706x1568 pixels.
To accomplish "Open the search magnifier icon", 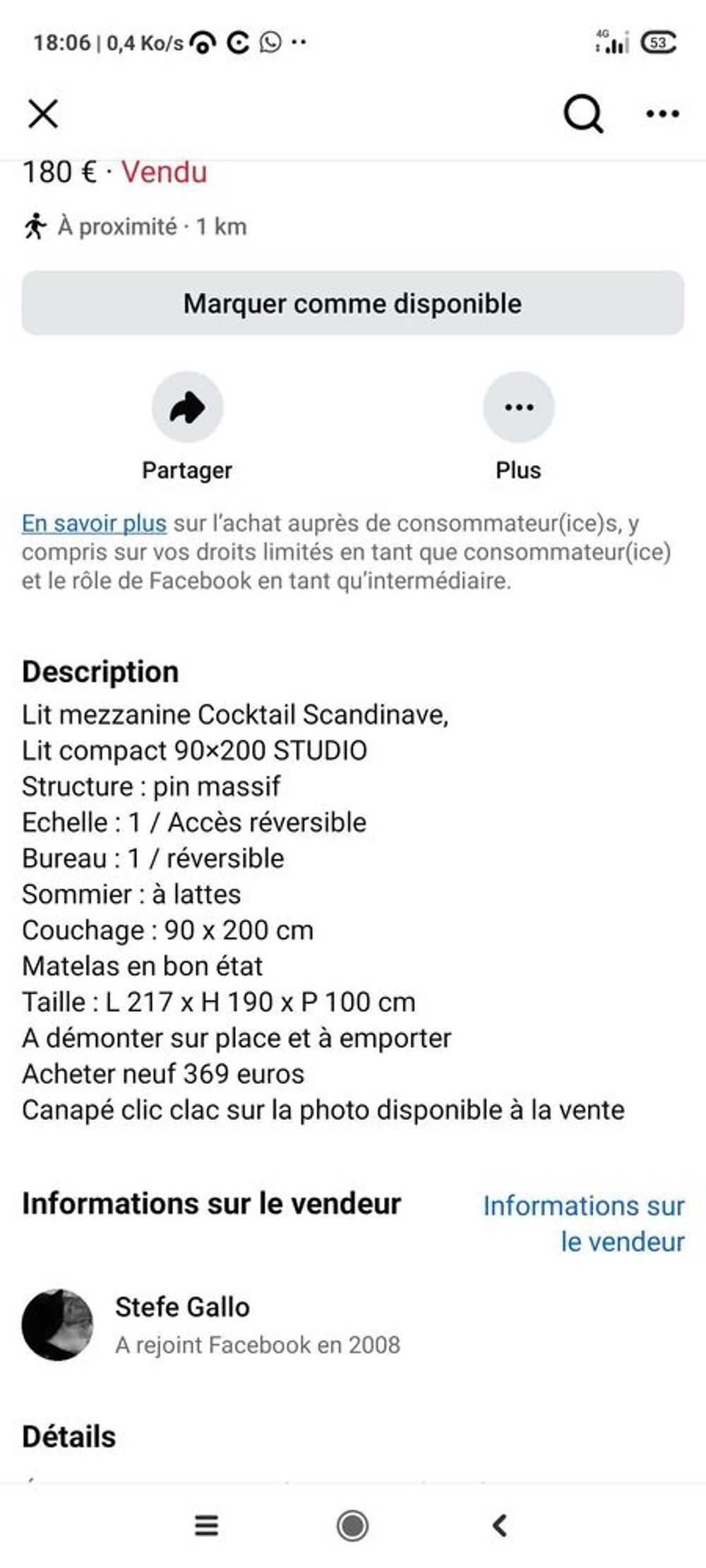I will click(583, 113).
